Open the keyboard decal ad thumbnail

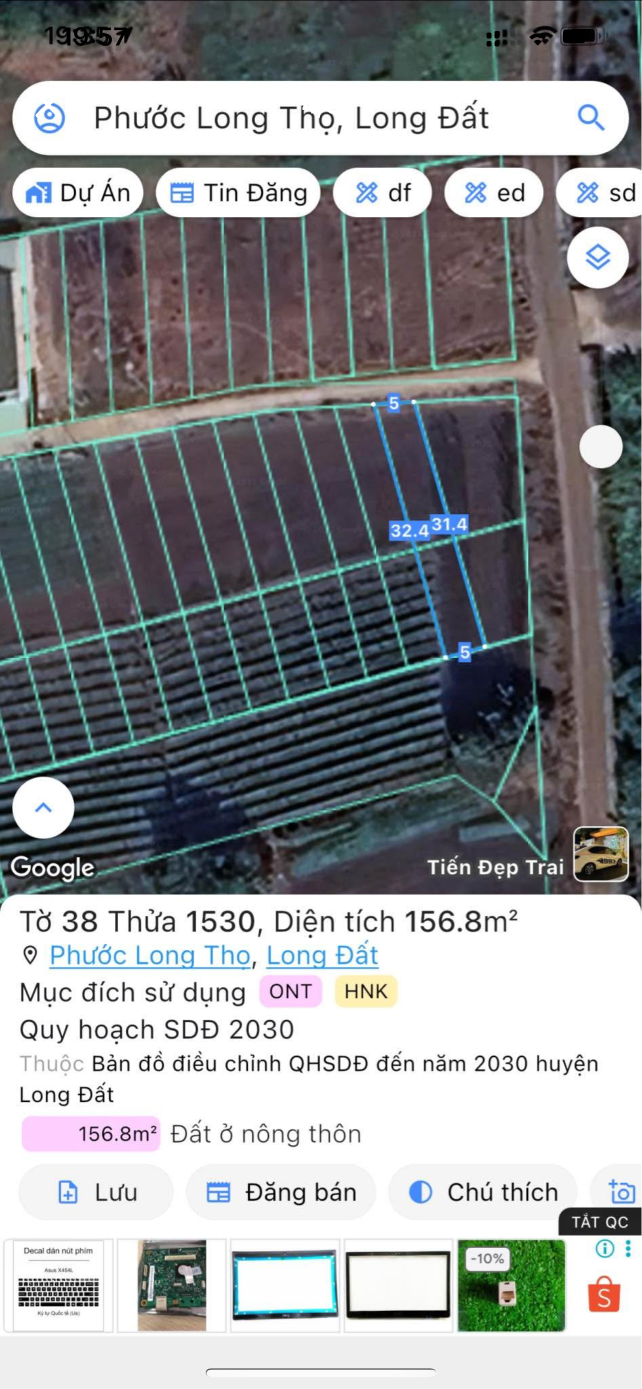58,1285
